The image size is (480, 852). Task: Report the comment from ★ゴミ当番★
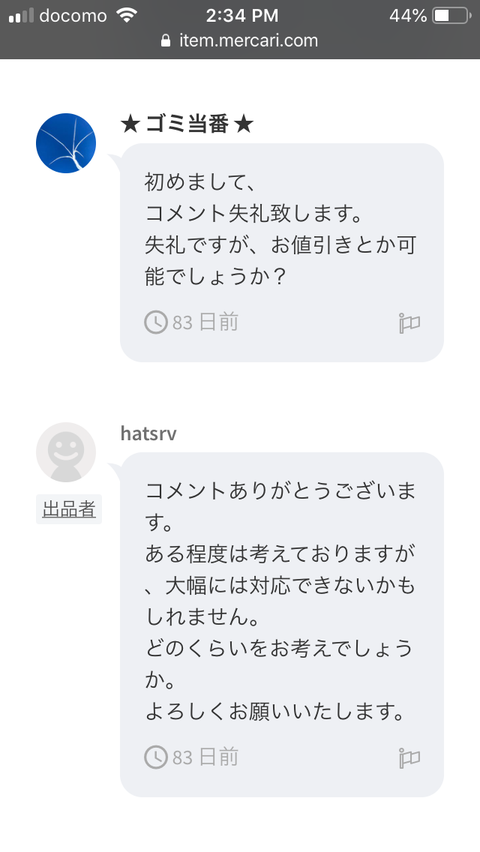409,323
